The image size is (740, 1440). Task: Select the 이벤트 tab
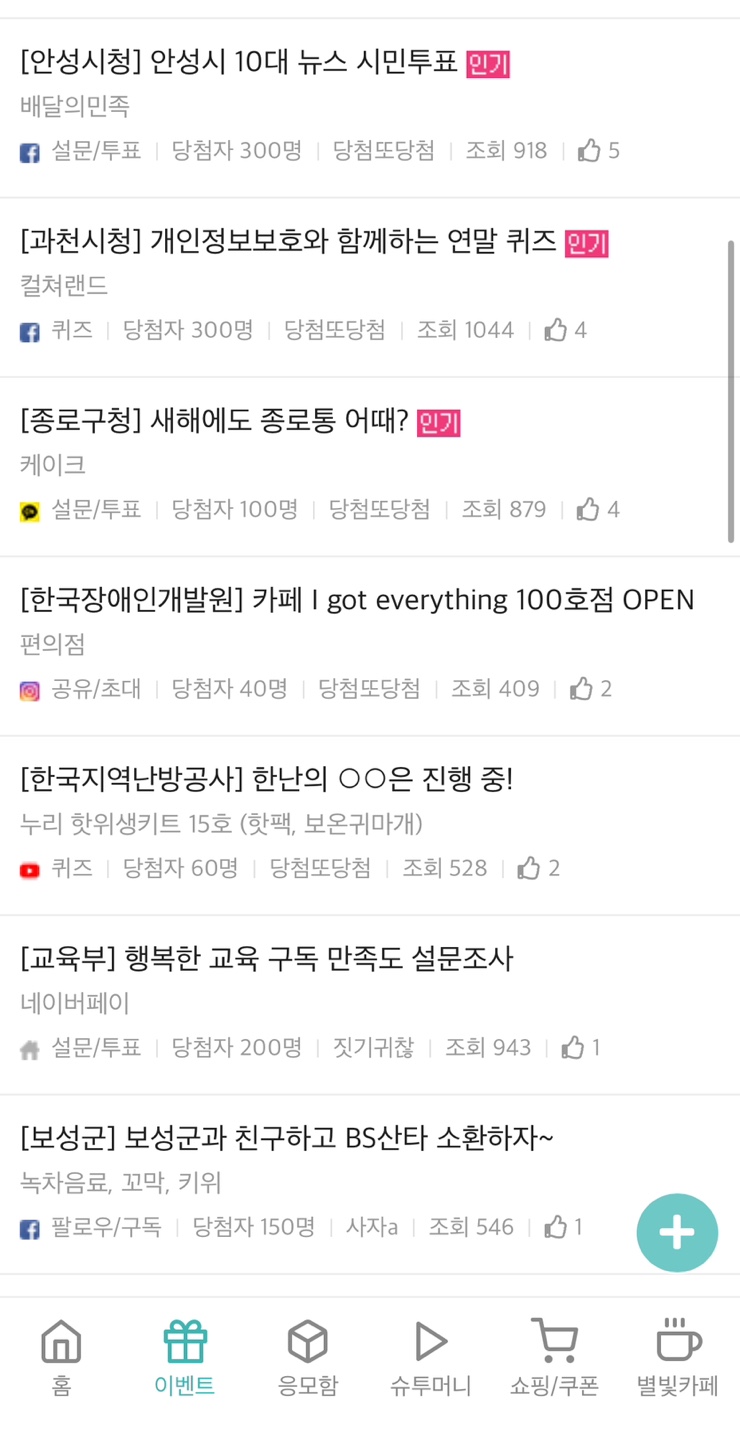184,1356
